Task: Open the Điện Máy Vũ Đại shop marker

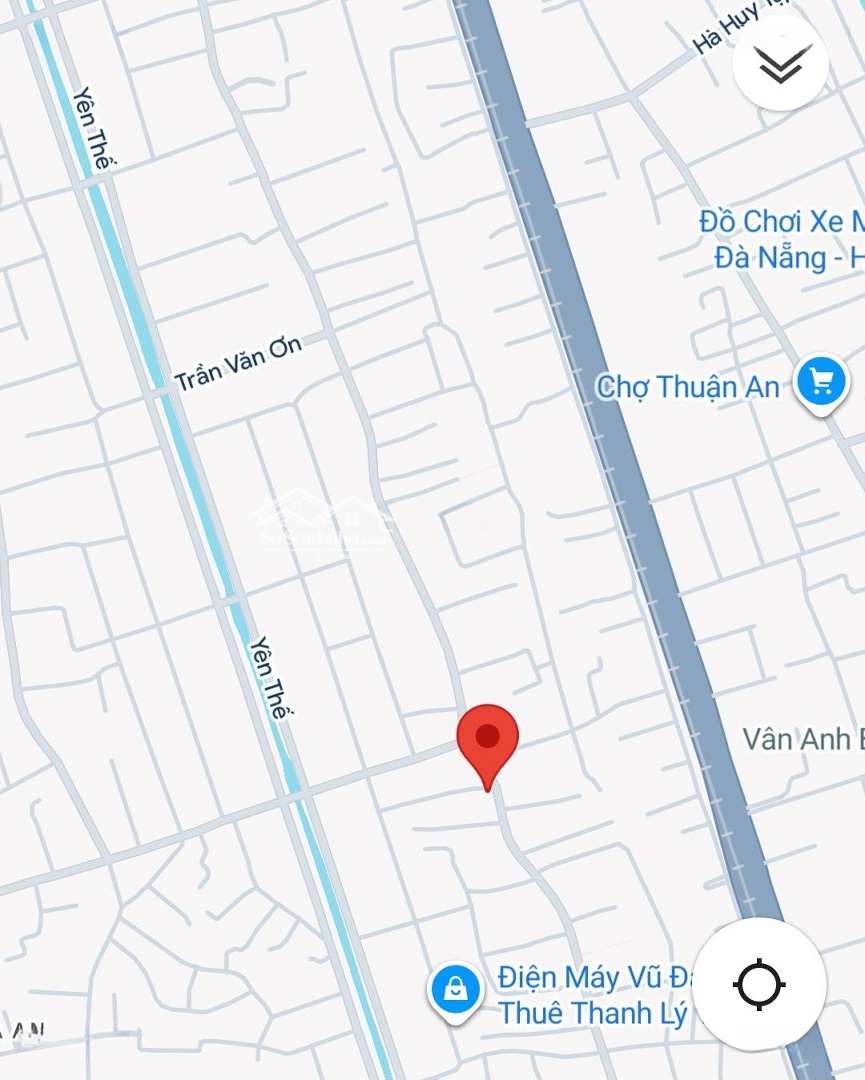Action: tap(456, 990)
